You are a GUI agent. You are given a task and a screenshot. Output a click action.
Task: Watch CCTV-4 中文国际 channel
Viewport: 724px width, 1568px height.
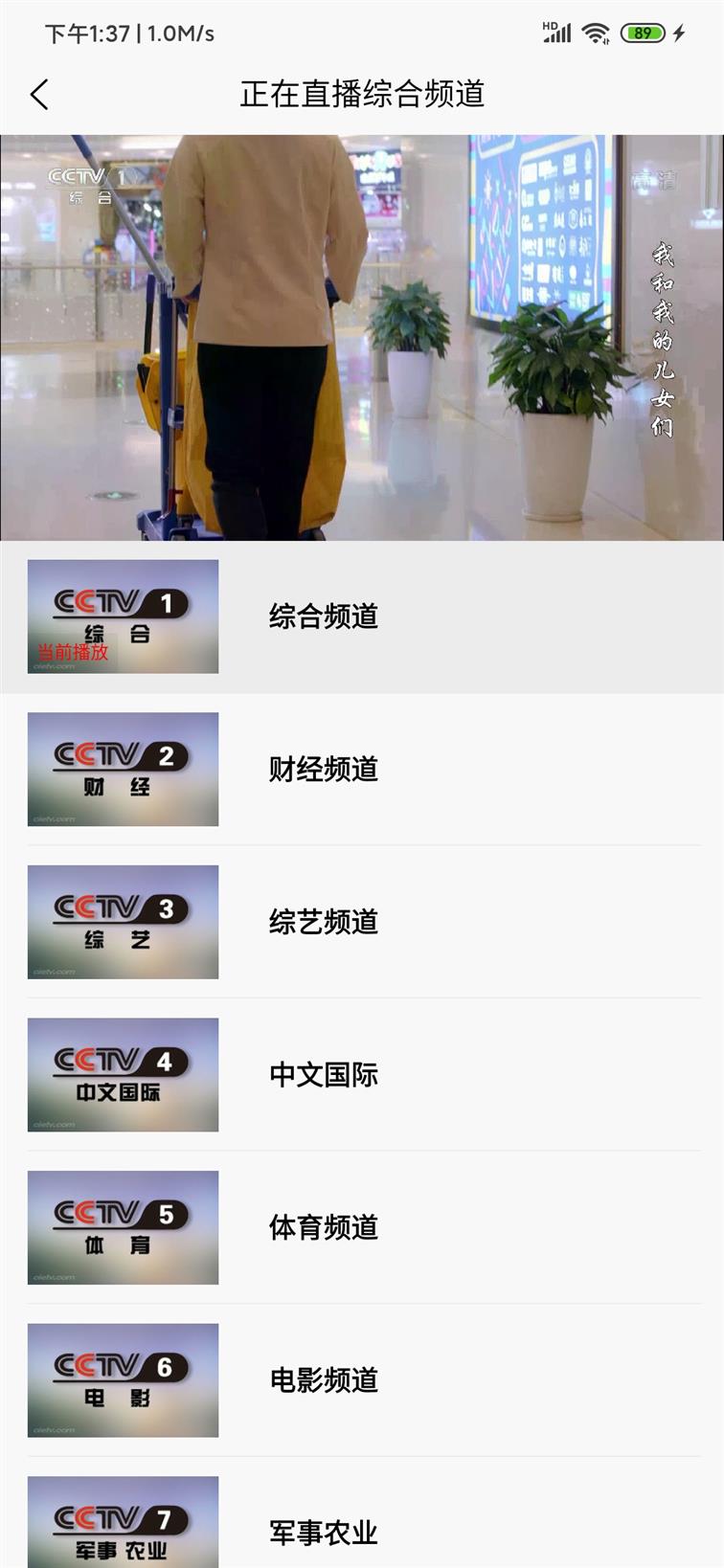tap(362, 1075)
